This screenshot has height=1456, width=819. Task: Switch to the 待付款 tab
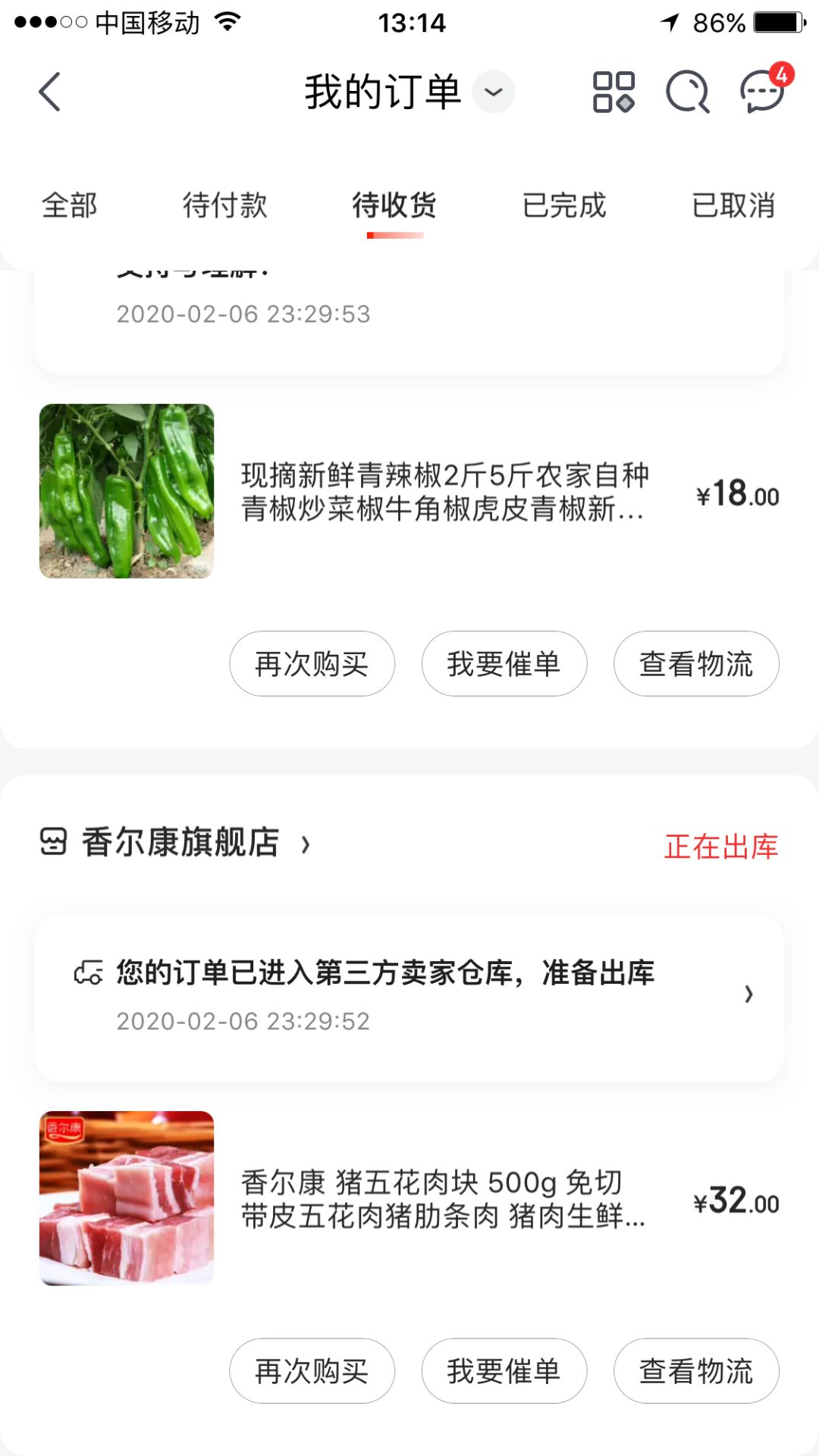tap(222, 205)
